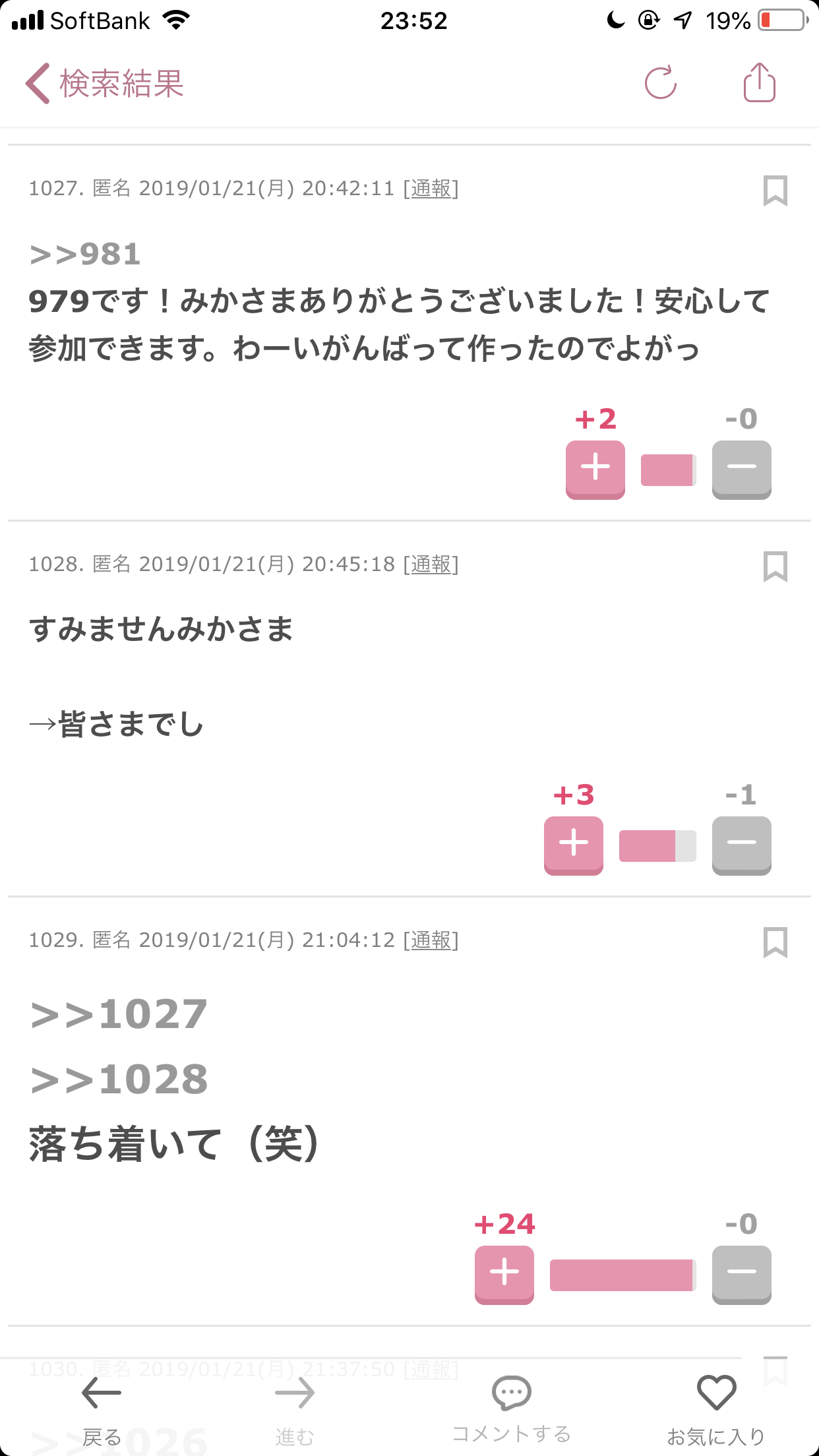The width and height of the screenshot is (819, 1456).
Task: Report comment 1029 via 通報 link
Action: 431,940
